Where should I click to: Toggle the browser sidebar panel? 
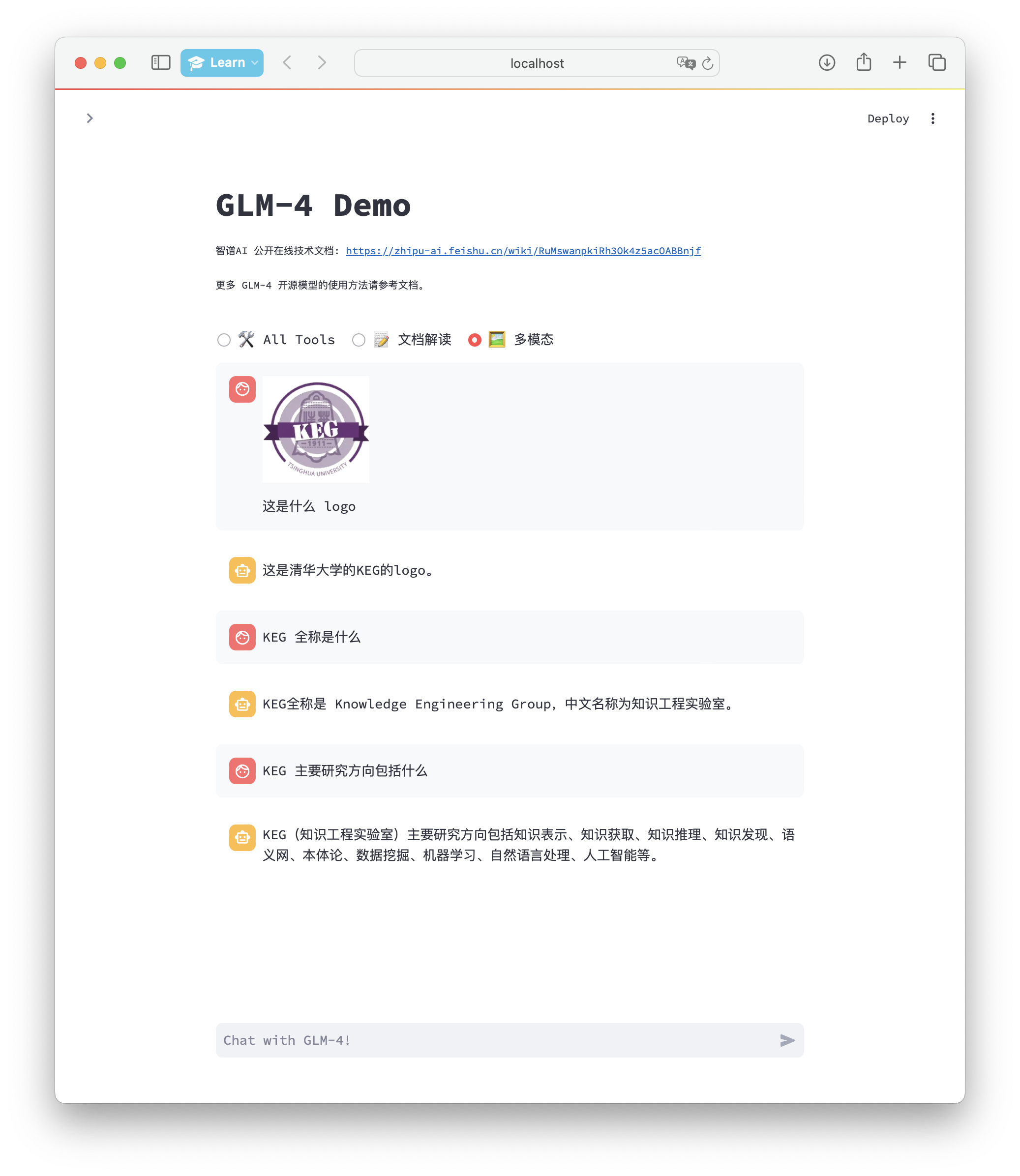(160, 62)
